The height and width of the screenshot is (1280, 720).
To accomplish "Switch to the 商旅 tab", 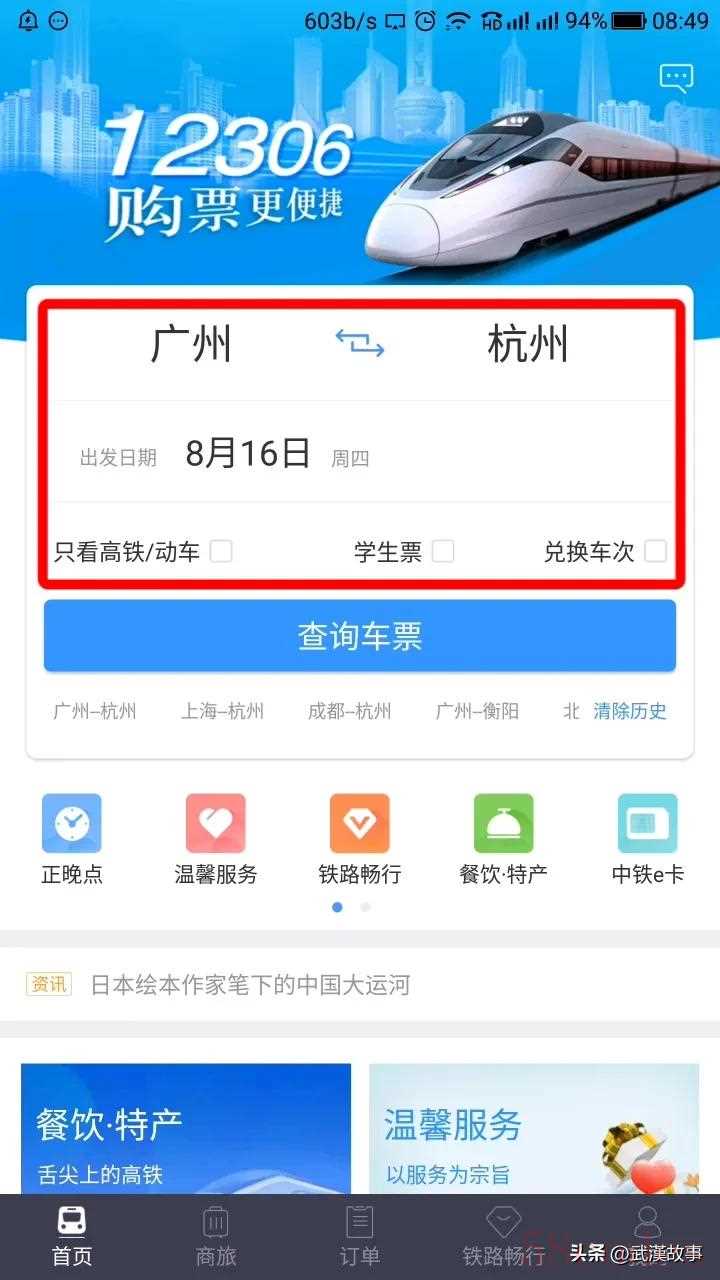I will click(x=216, y=1236).
